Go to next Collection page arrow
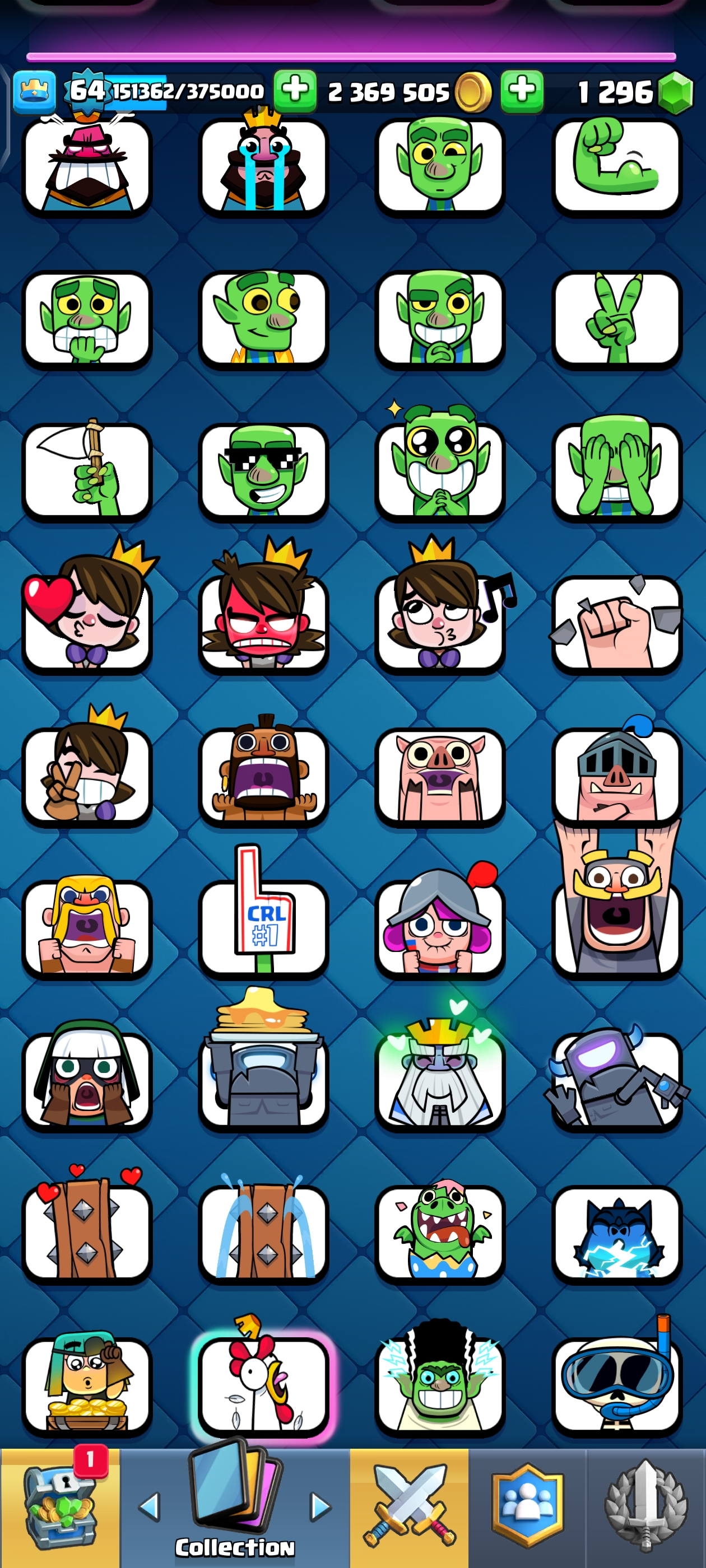The height and width of the screenshot is (1568, 706). point(321,1507)
